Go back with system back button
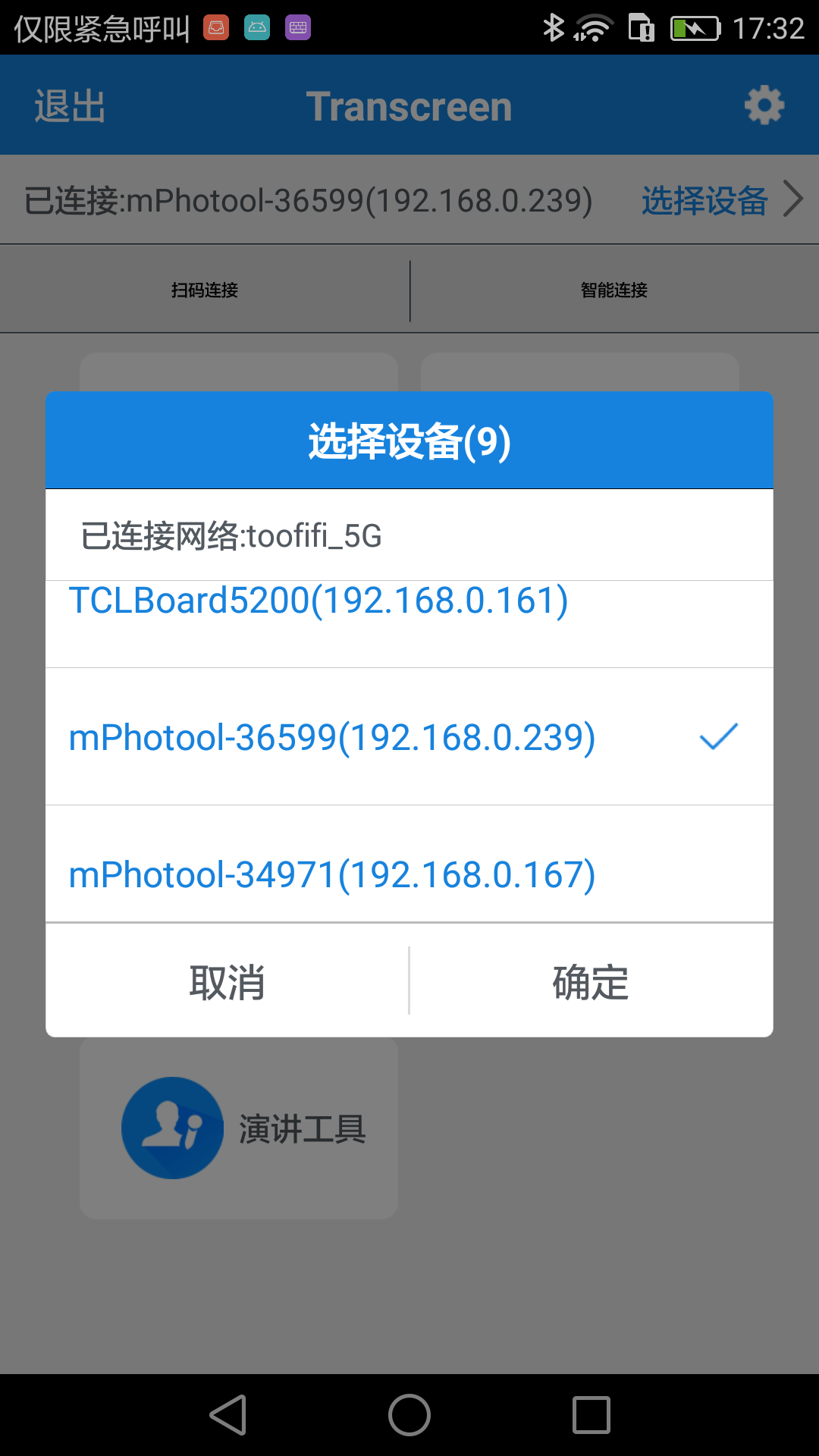 point(228,1415)
